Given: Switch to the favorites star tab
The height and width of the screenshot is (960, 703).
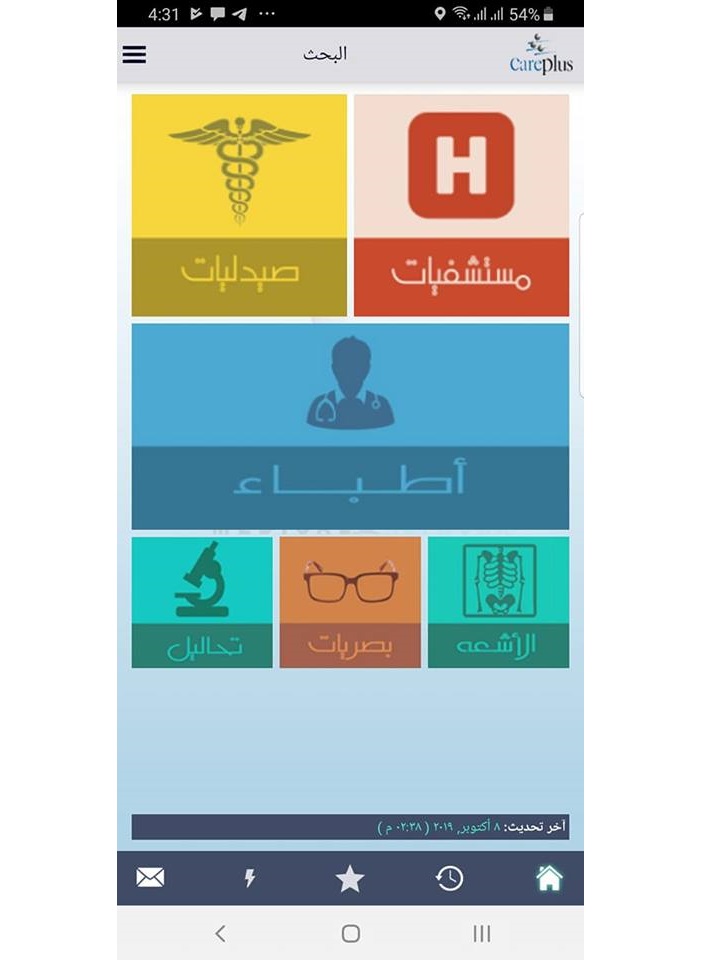Looking at the screenshot, I should 350,878.
